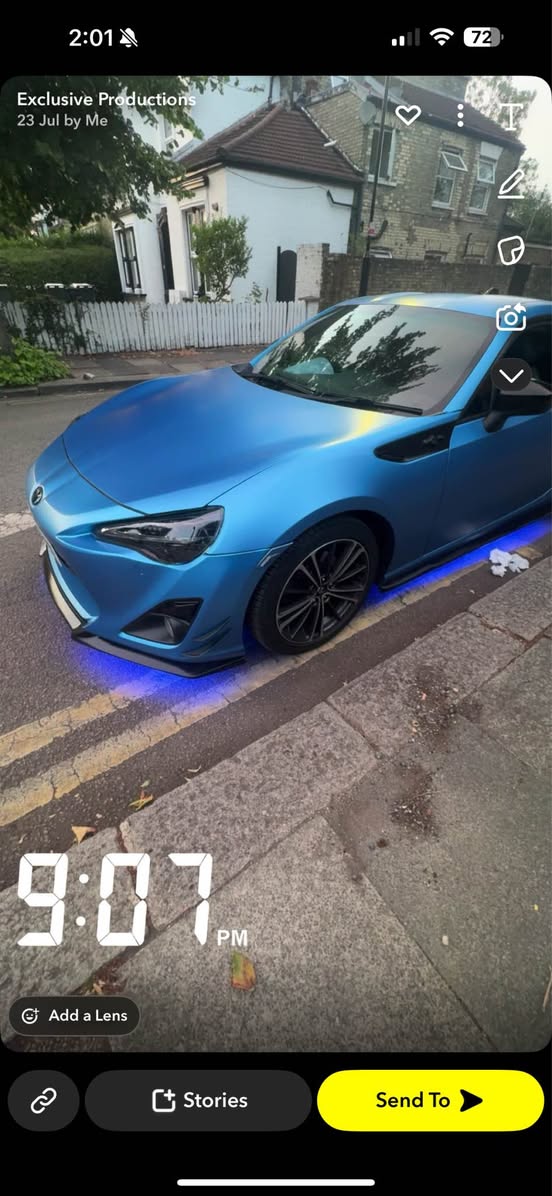Screen dimensions: 552x1196
Task: Open the sticker tool
Action: 511,250
